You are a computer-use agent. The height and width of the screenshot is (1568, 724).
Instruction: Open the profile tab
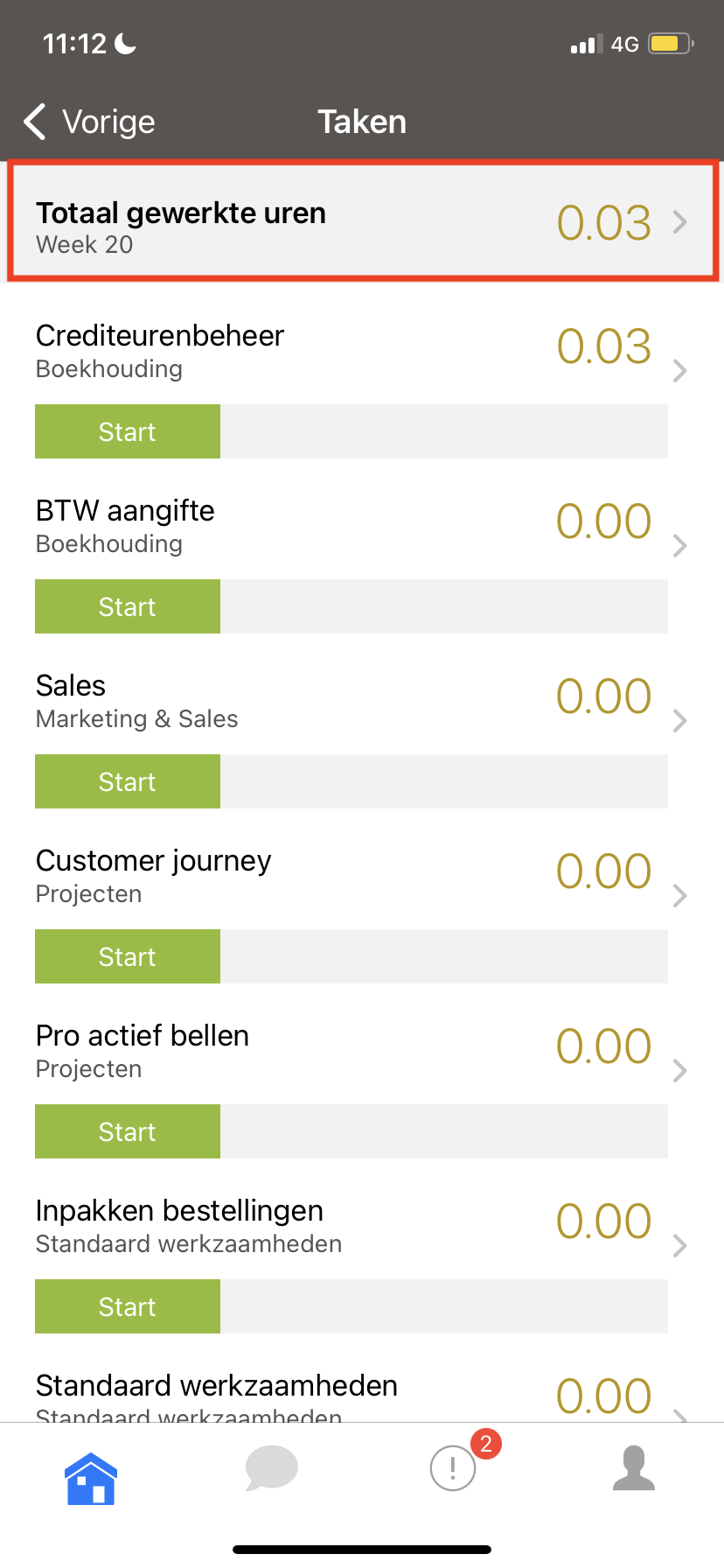point(634,1467)
